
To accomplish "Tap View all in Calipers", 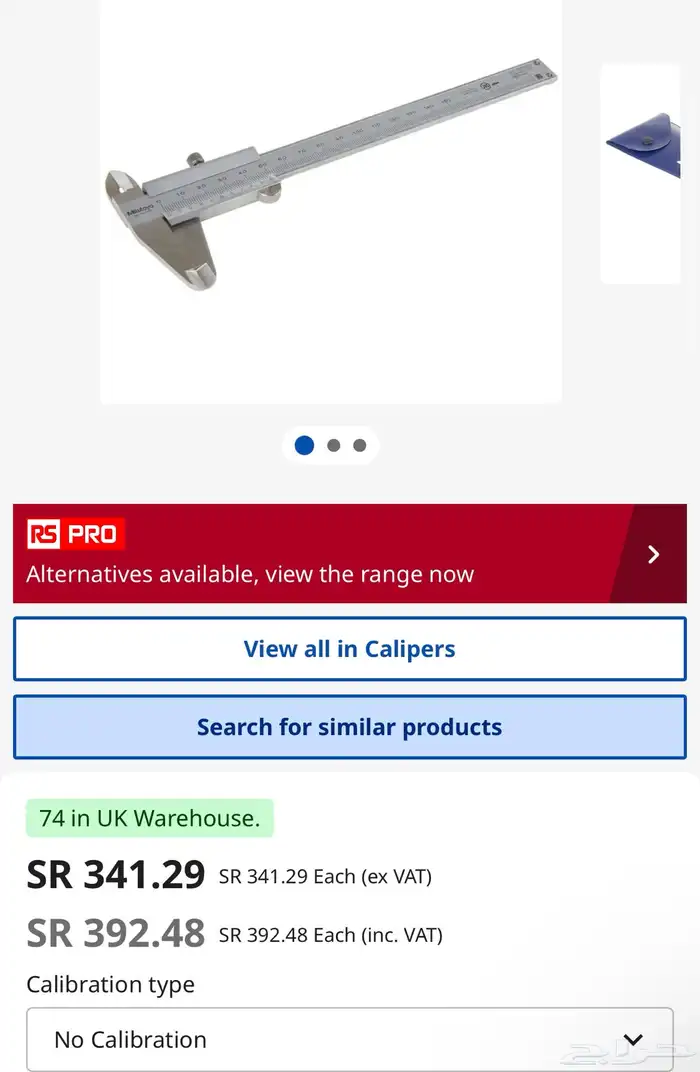I will click(349, 649).
